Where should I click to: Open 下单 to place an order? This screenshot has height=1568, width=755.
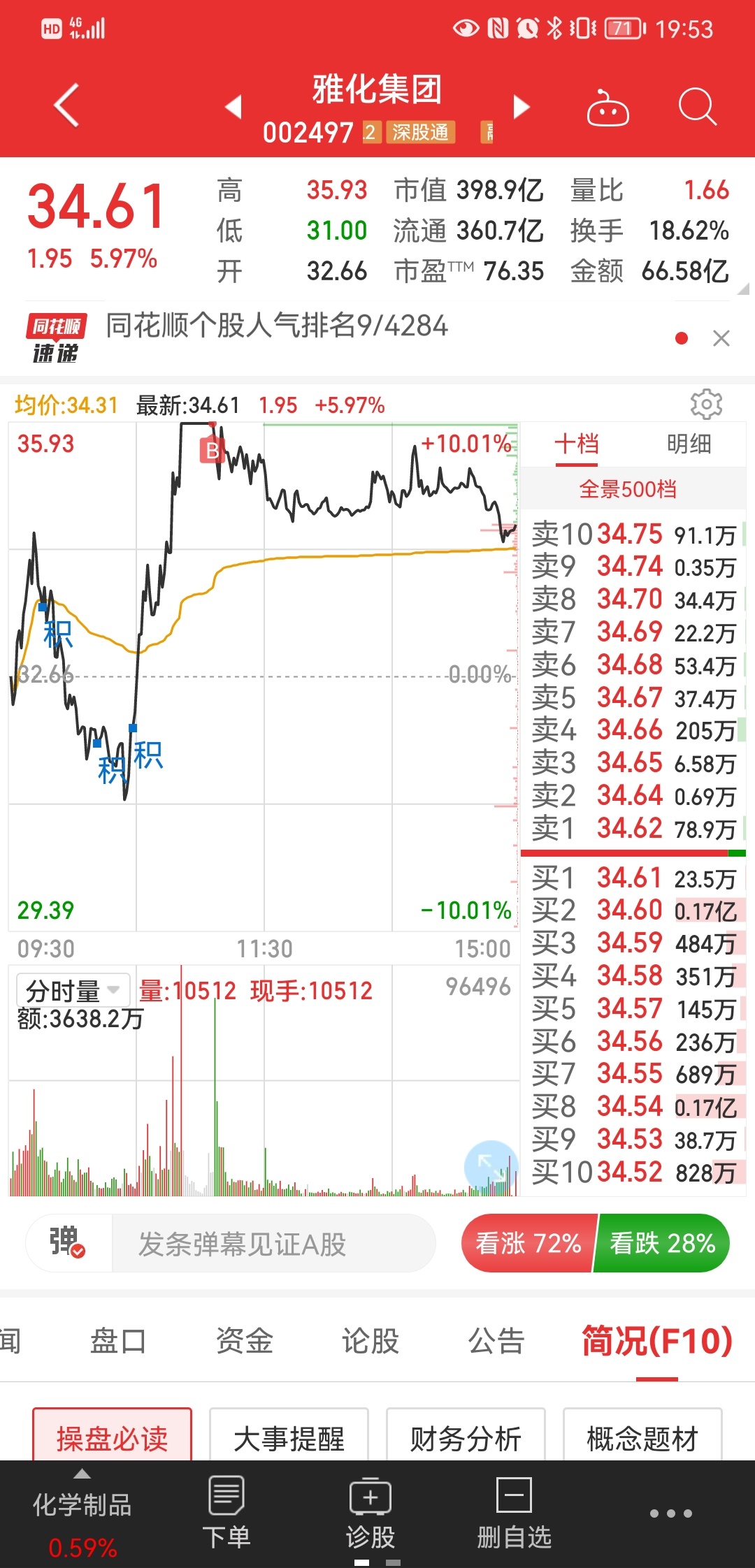tap(226, 1512)
